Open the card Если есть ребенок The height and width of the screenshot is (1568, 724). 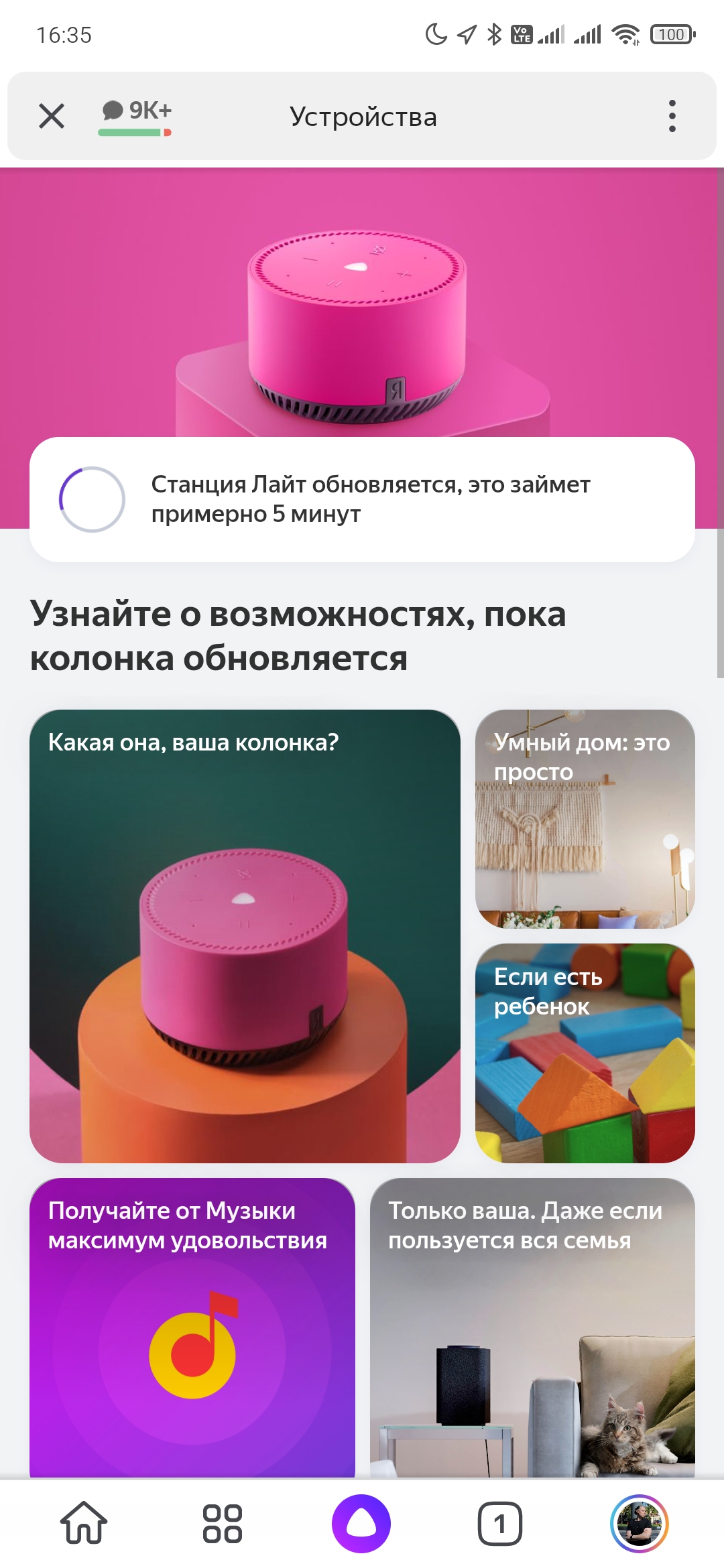pyautogui.click(x=585, y=1053)
